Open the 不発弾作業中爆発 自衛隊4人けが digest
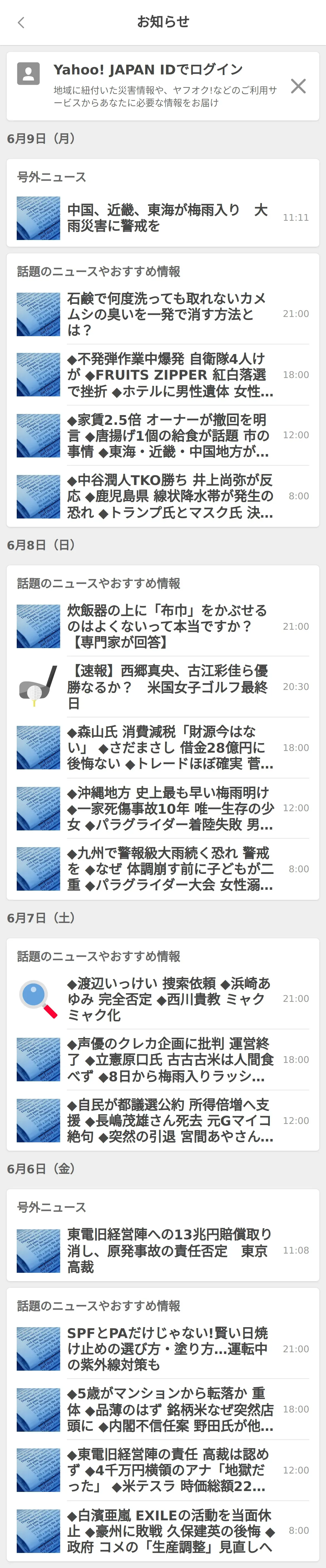The image size is (326, 1568). [163, 375]
